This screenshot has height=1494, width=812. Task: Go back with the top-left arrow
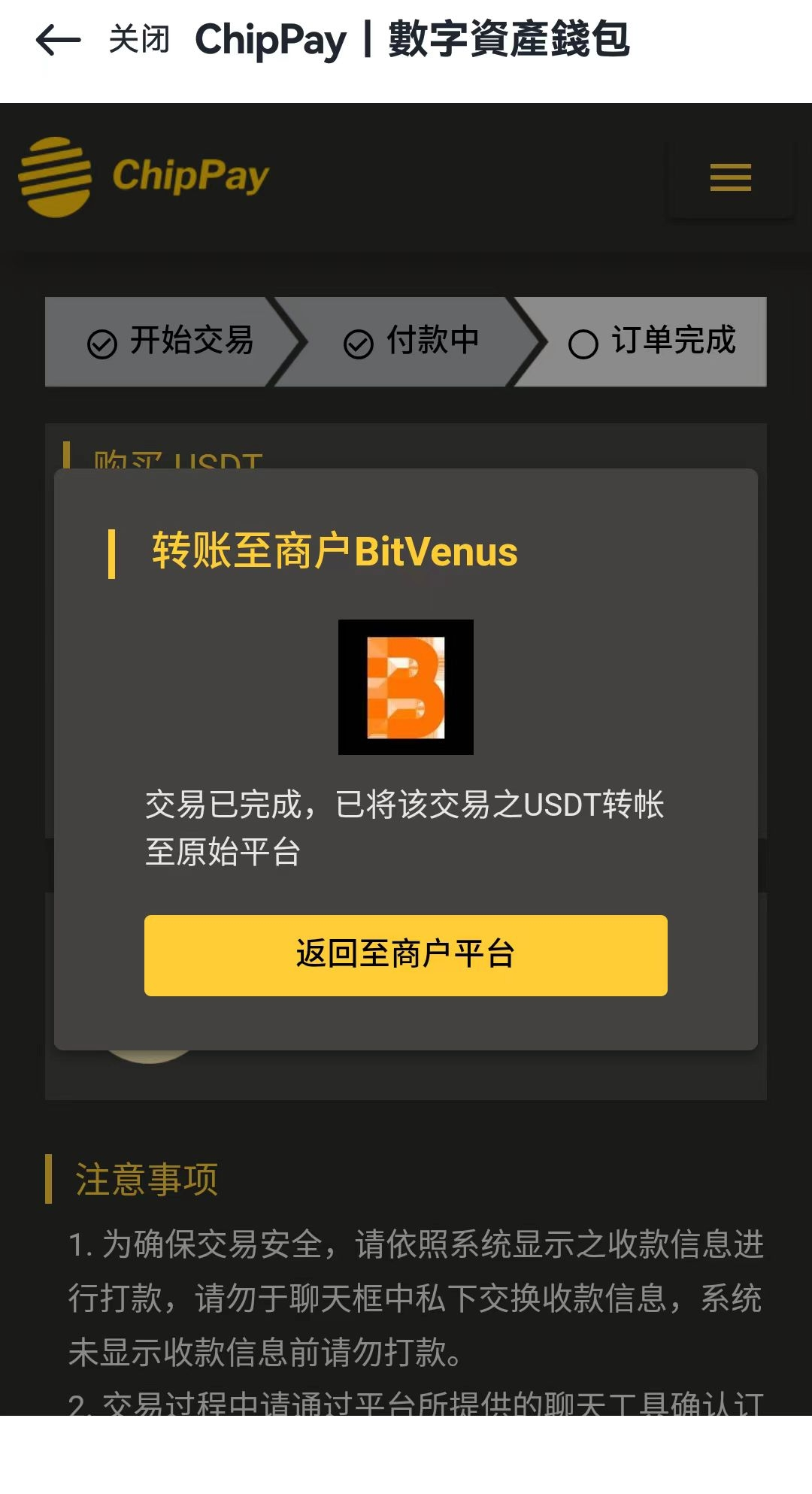[x=58, y=40]
